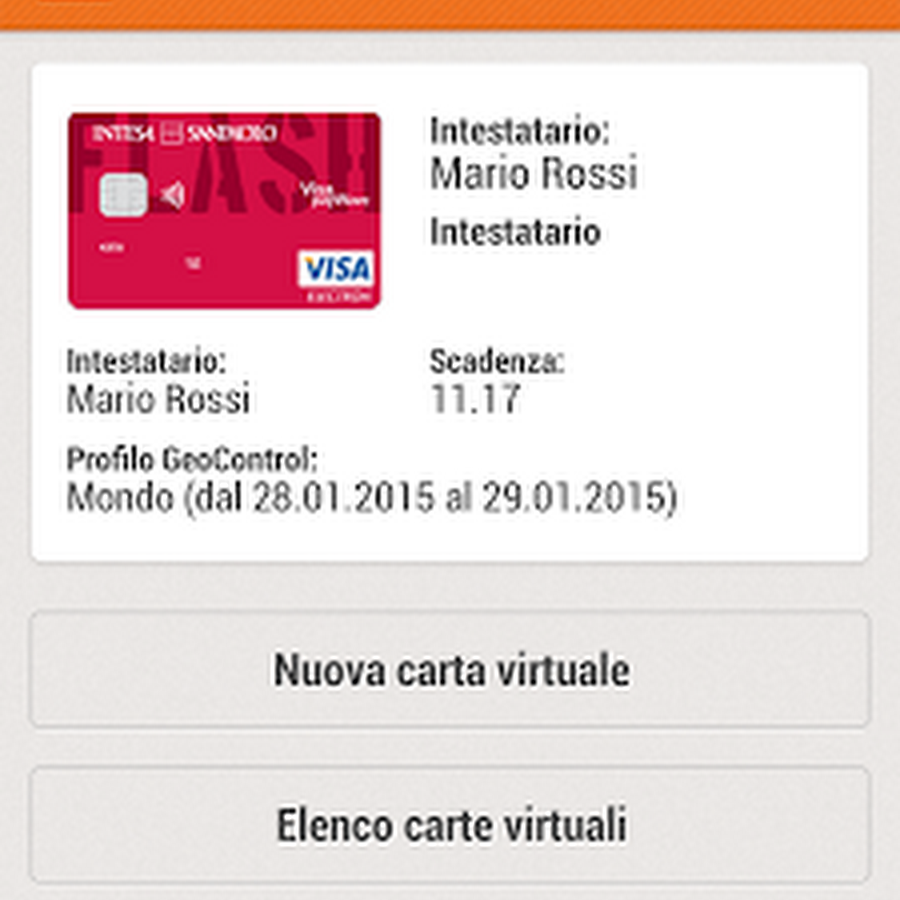
Task: Open Elenco carte virtuali
Action: point(450,825)
